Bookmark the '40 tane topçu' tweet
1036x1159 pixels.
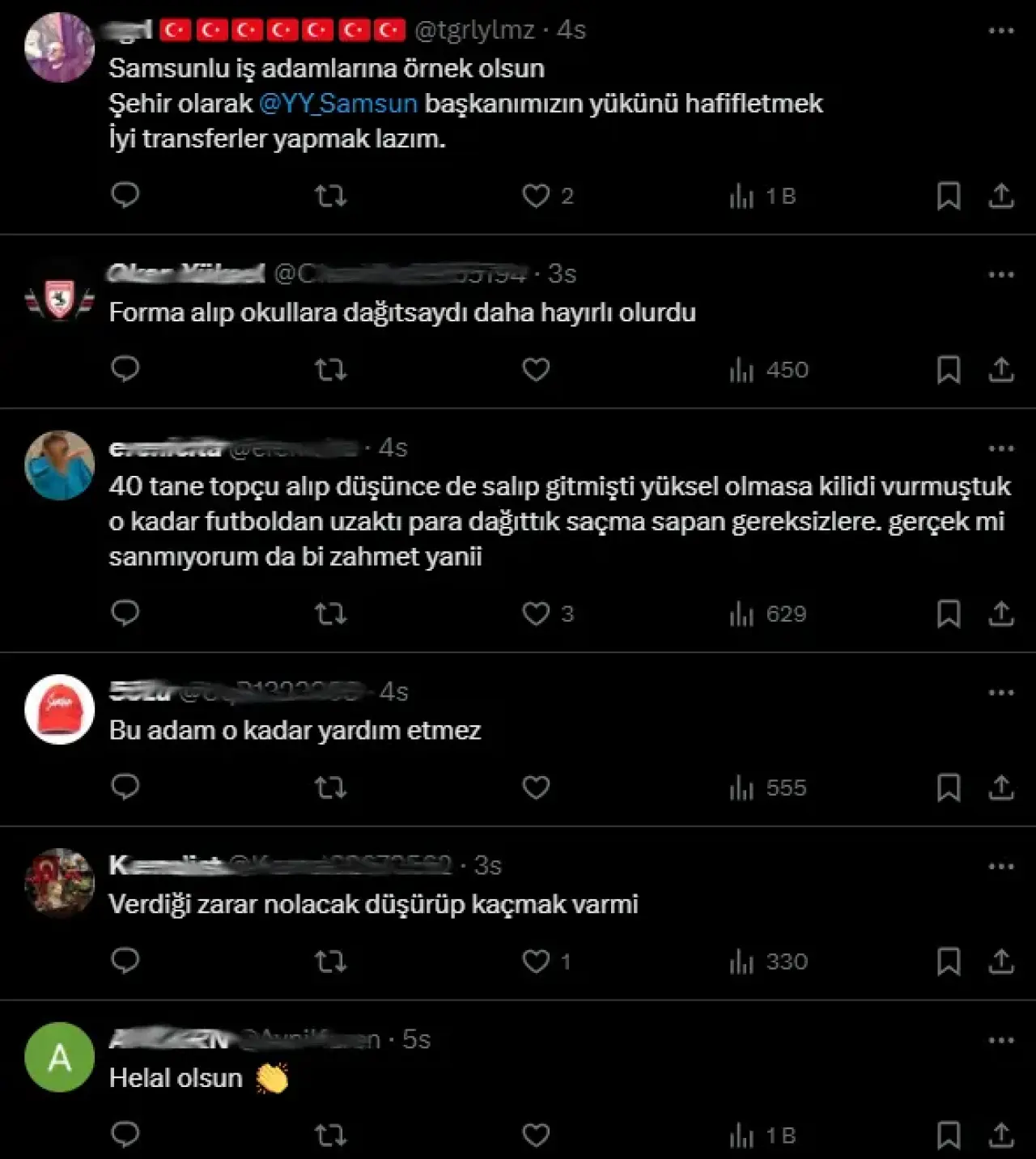[x=949, y=613]
